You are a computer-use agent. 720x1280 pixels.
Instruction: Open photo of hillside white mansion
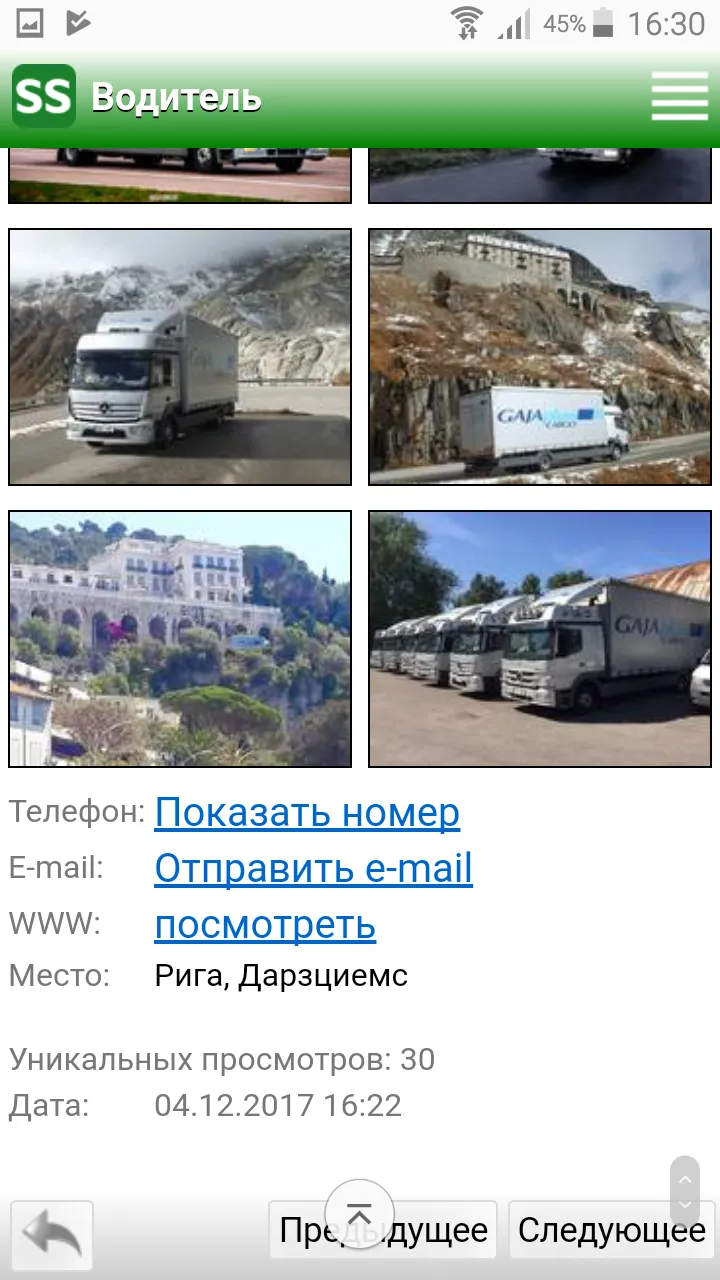[180, 639]
